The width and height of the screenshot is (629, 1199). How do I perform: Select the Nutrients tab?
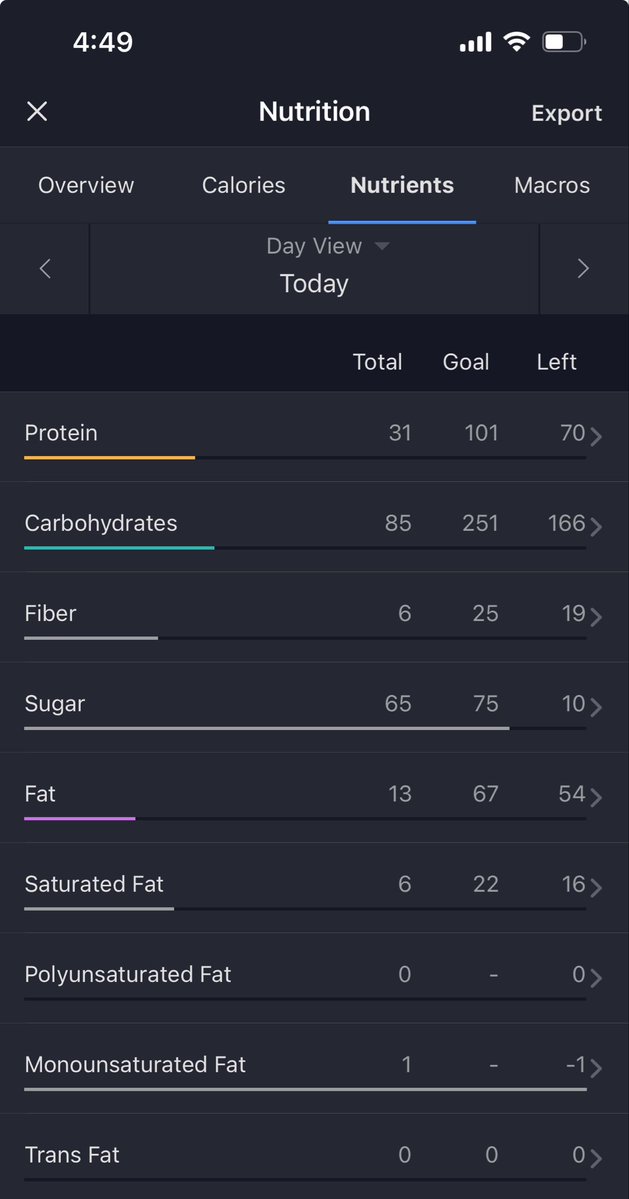pos(402,185)
